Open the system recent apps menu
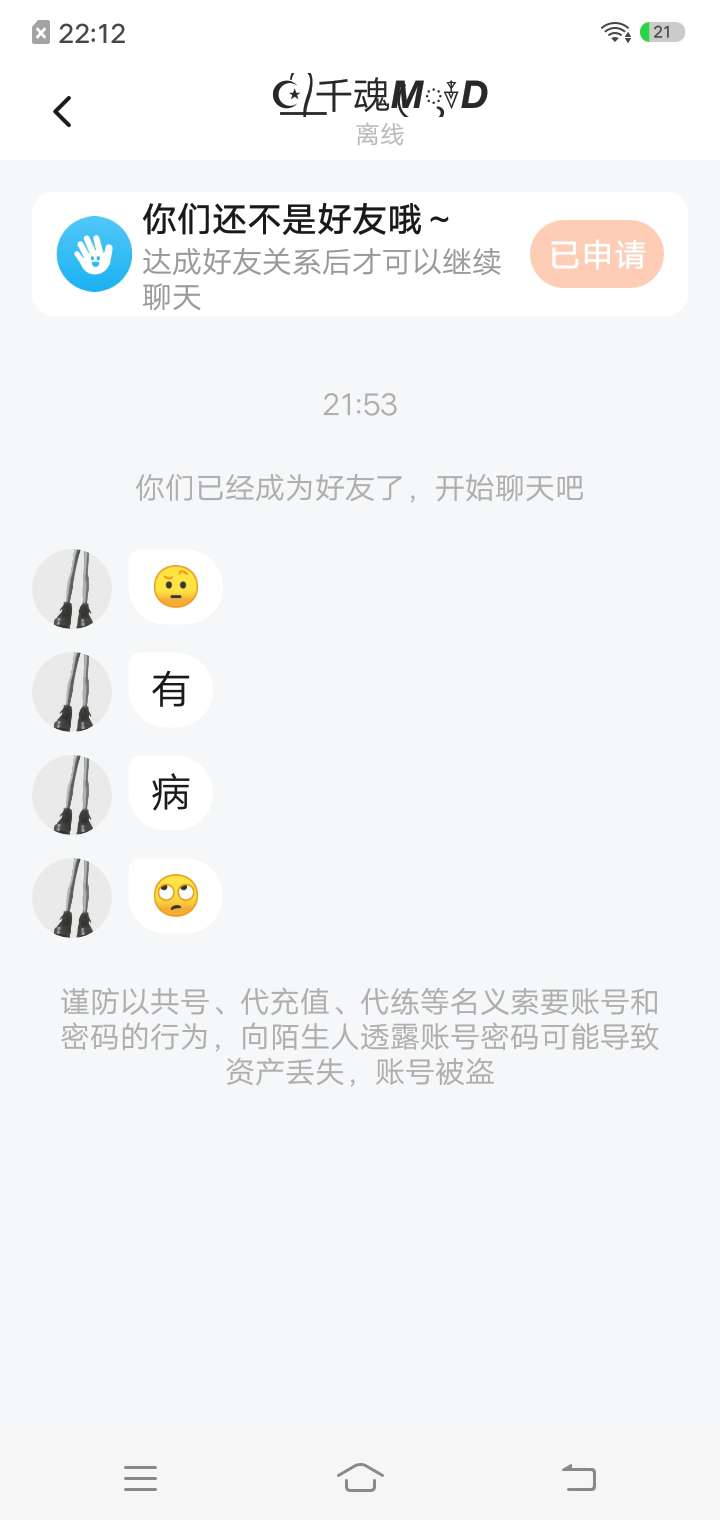Image resolution: width=720 pixels, height=1520 pixels. tap(140, 1477)
